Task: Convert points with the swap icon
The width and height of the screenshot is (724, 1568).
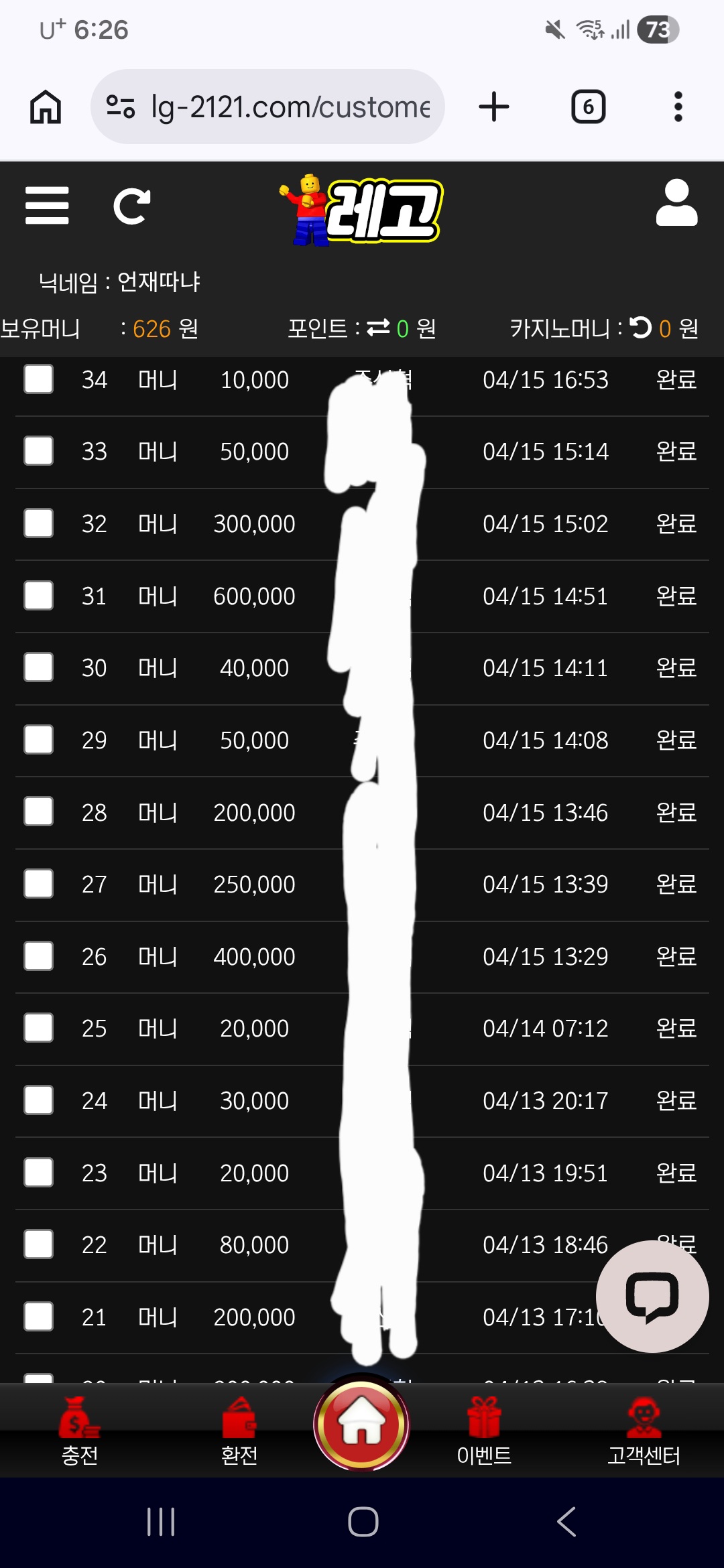Action: click(x=378, y=328)
